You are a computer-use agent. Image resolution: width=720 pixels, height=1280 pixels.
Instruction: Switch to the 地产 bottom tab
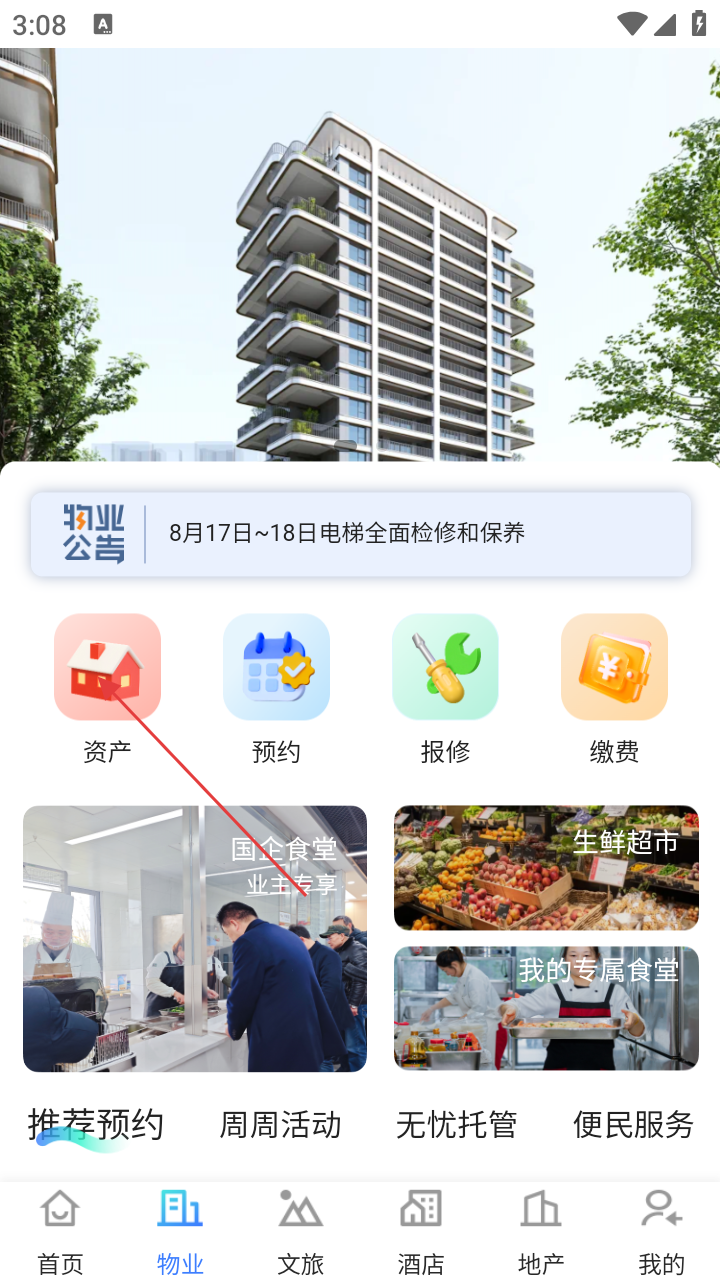541,1232
